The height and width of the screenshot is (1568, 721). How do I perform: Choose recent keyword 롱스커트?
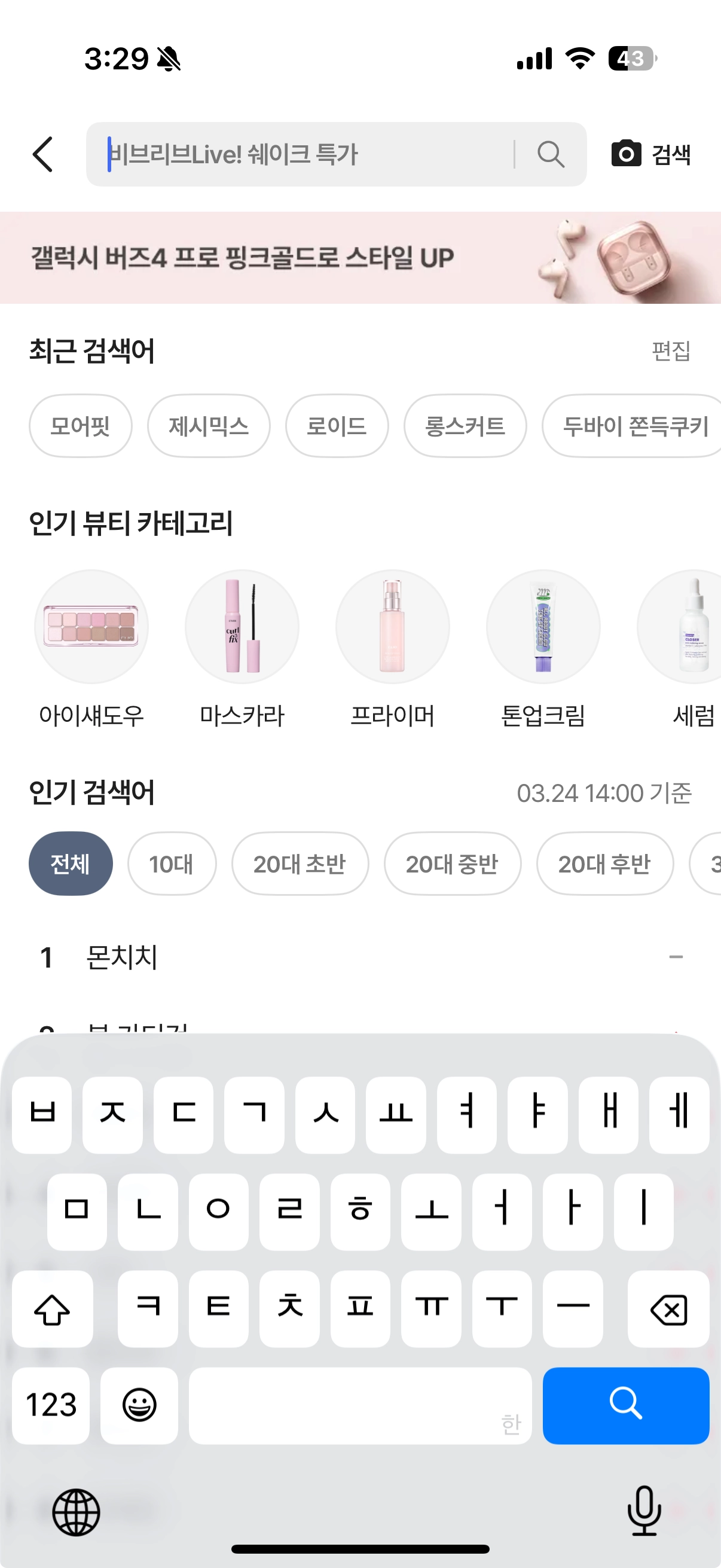tap(465, 426)
